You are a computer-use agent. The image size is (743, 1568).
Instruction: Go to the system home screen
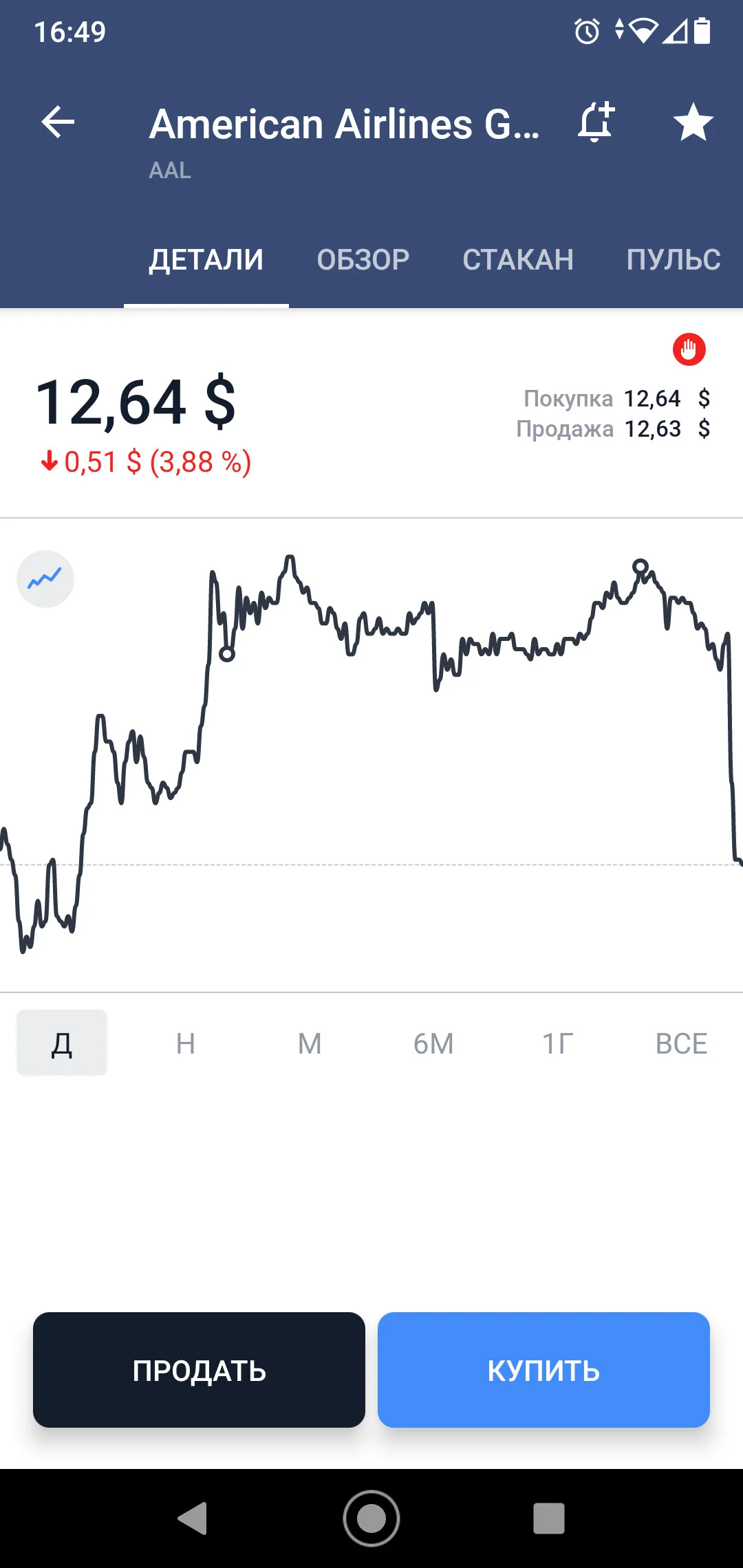click(x=371, y=1518)
